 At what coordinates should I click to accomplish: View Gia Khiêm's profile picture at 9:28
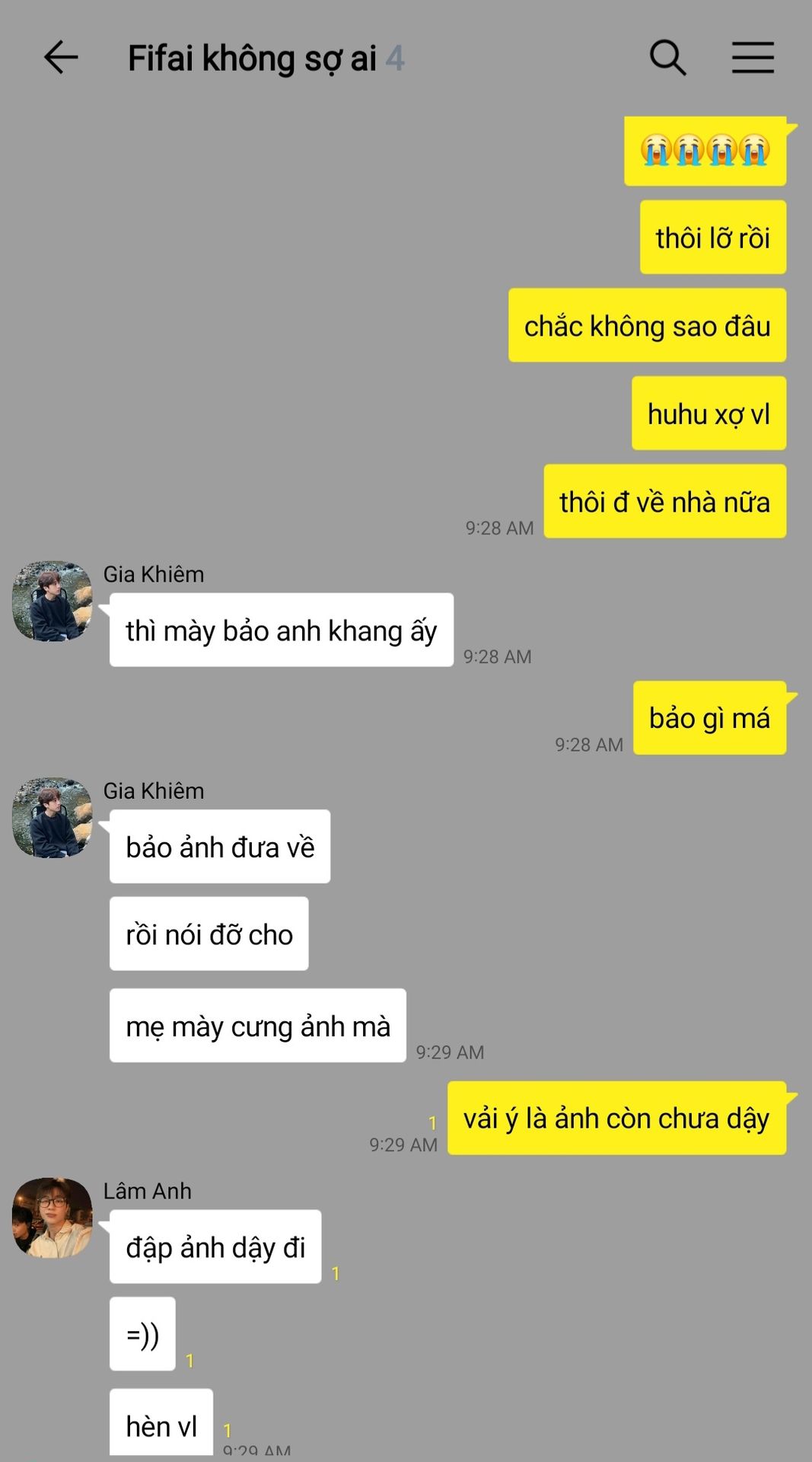pos(53,602)
